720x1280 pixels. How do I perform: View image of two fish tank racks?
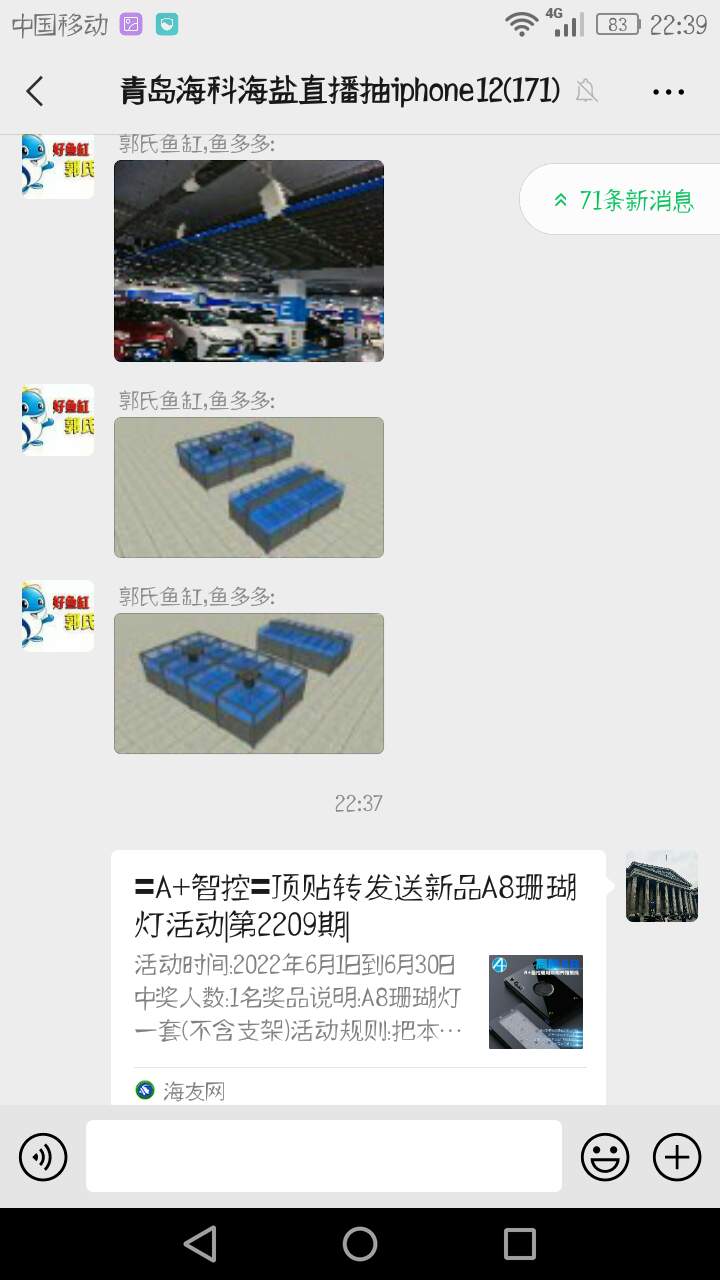pos(249,487)
